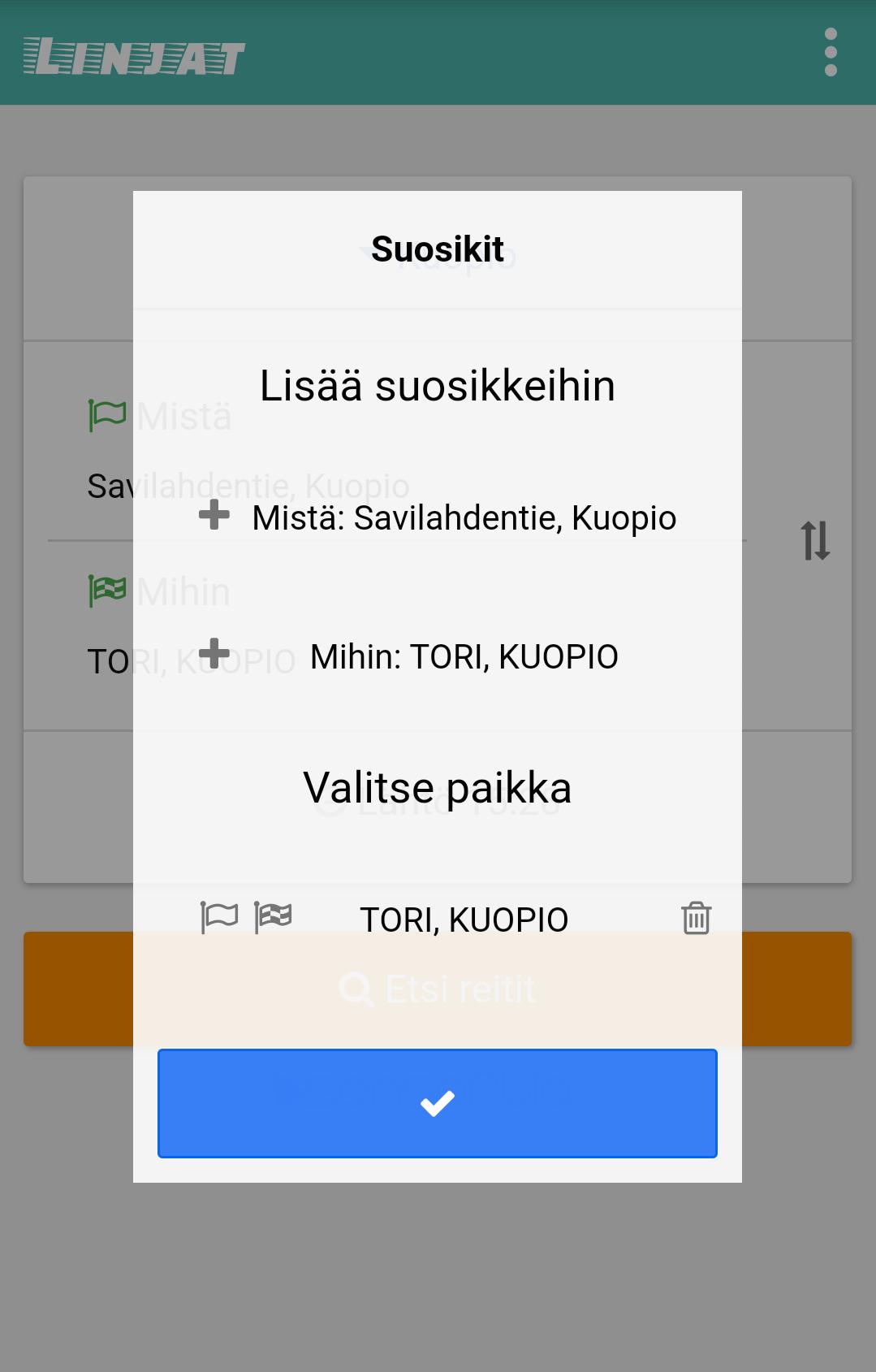Image resolution: width=876 pixels, height=1372 pixels.
Task: Set TORI, KUOPIO as departure flag
Action: coord(219,918)
